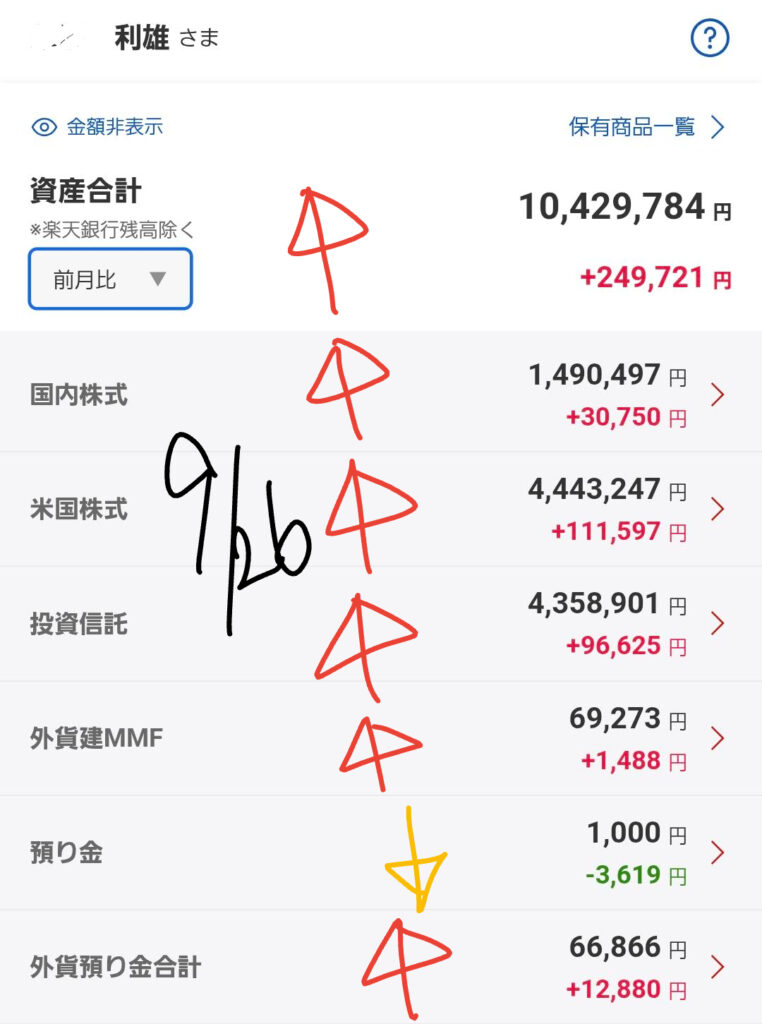Open the help question mark icon
Viewport: 762px width, 1024px height.
pyautogui.click(x=710, y=39)
